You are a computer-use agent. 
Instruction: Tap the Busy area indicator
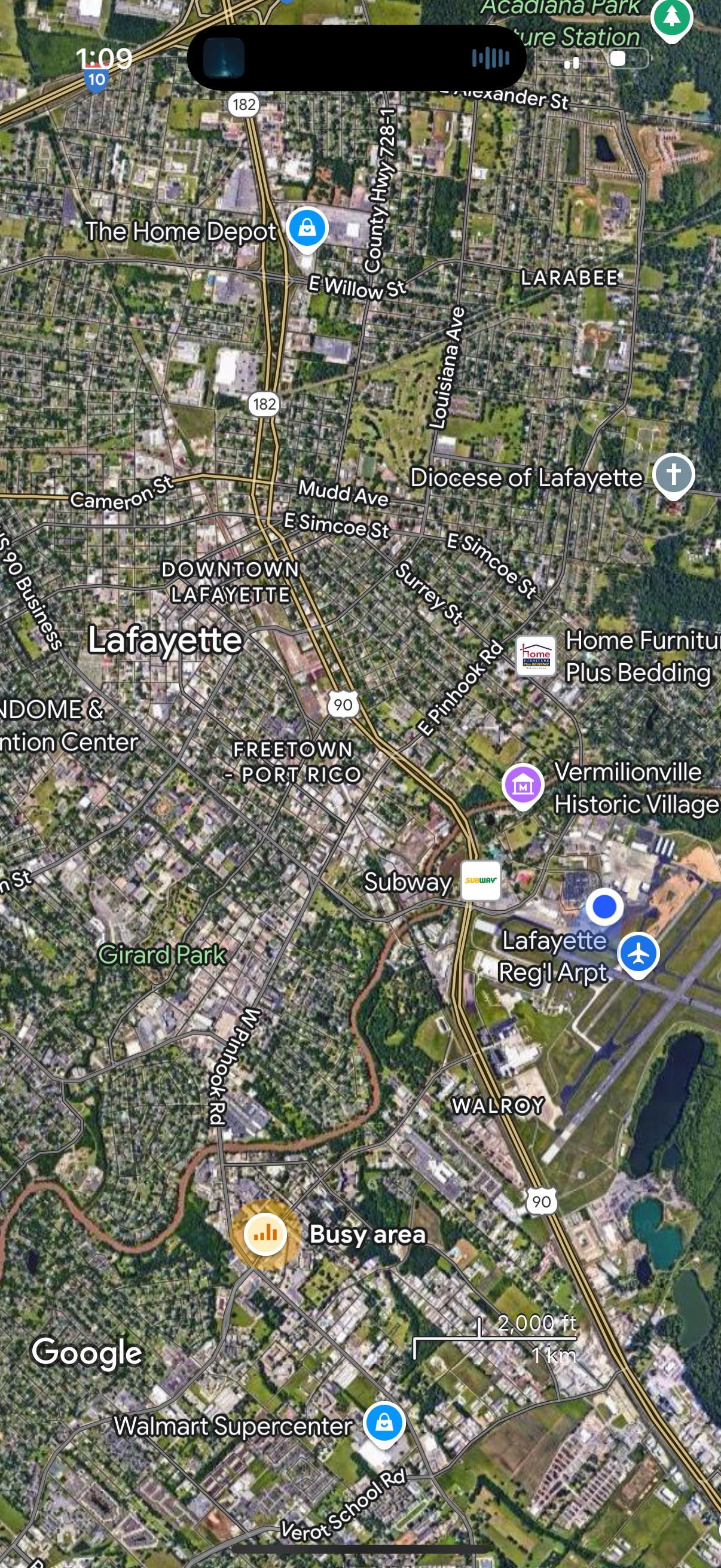(x=265, y=1233)
